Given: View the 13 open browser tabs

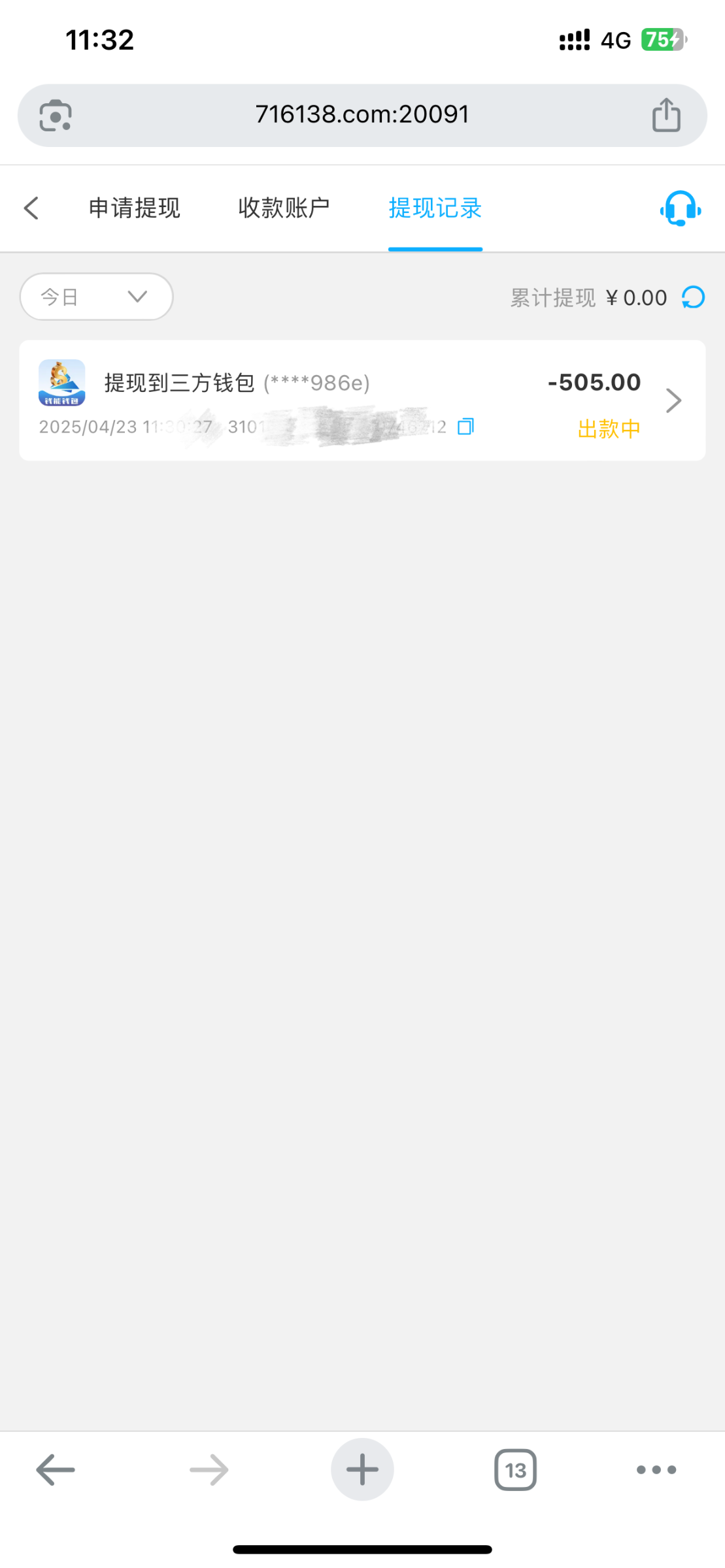Looking at the screenshot, I should pyautogui.click(x=515, y=1470).
